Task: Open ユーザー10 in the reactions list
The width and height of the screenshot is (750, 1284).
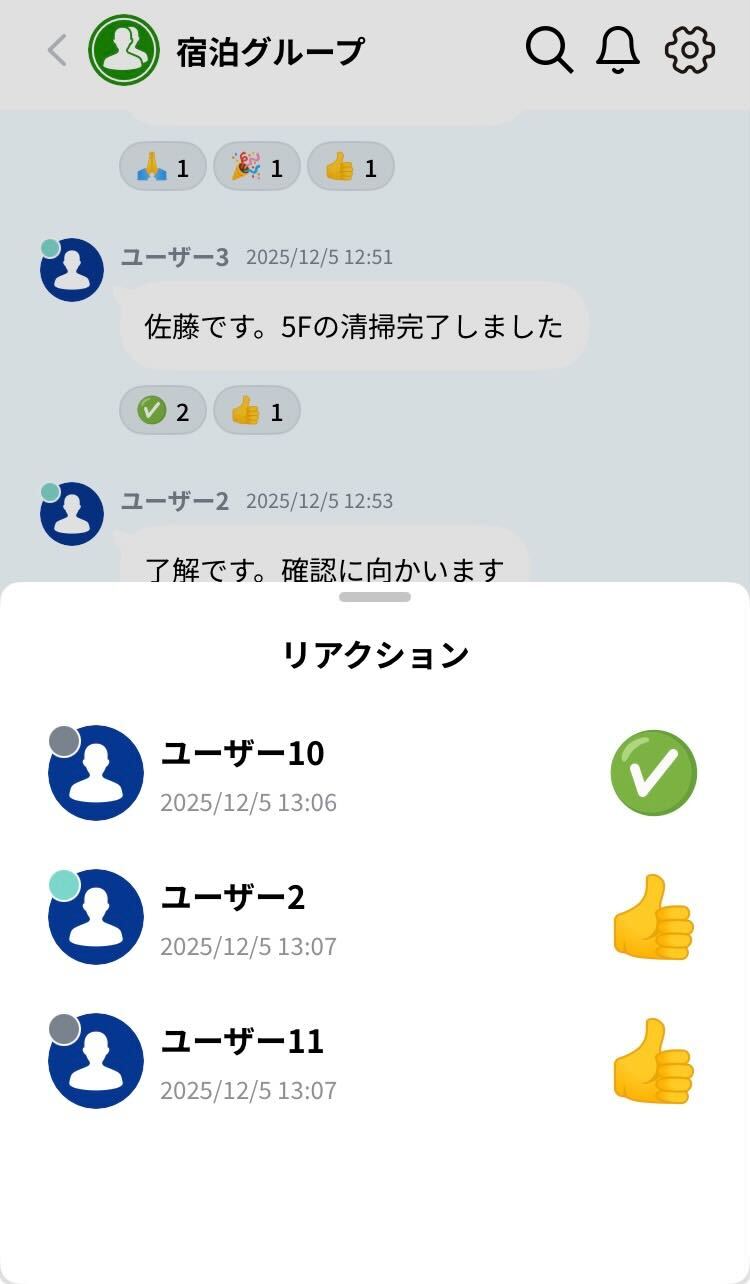Action: click(x=242, y=773)
